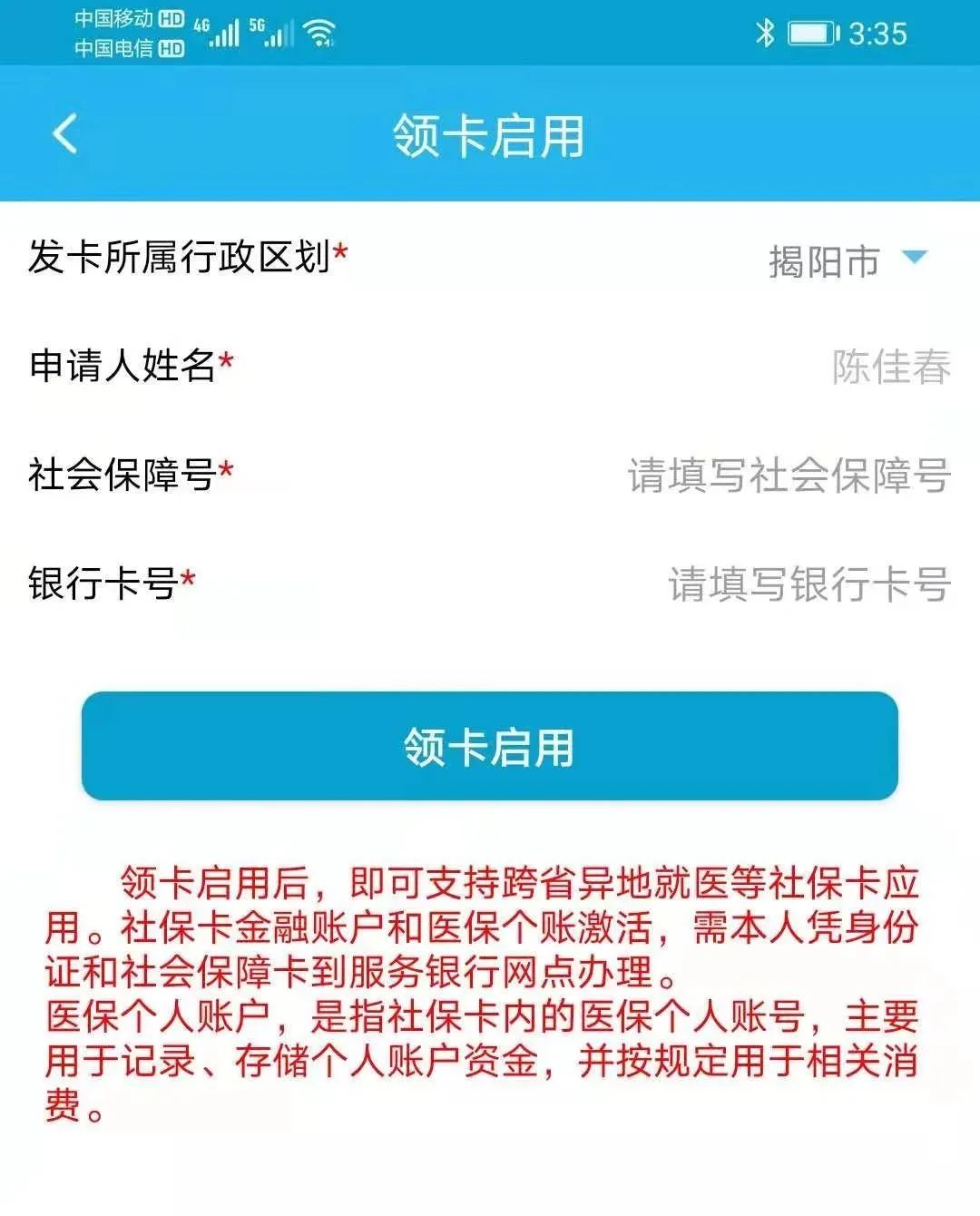Viewport: 980px width, 1216px height.
Task: Go back from 领卡启用 page
Action: (x=65, y=134)
